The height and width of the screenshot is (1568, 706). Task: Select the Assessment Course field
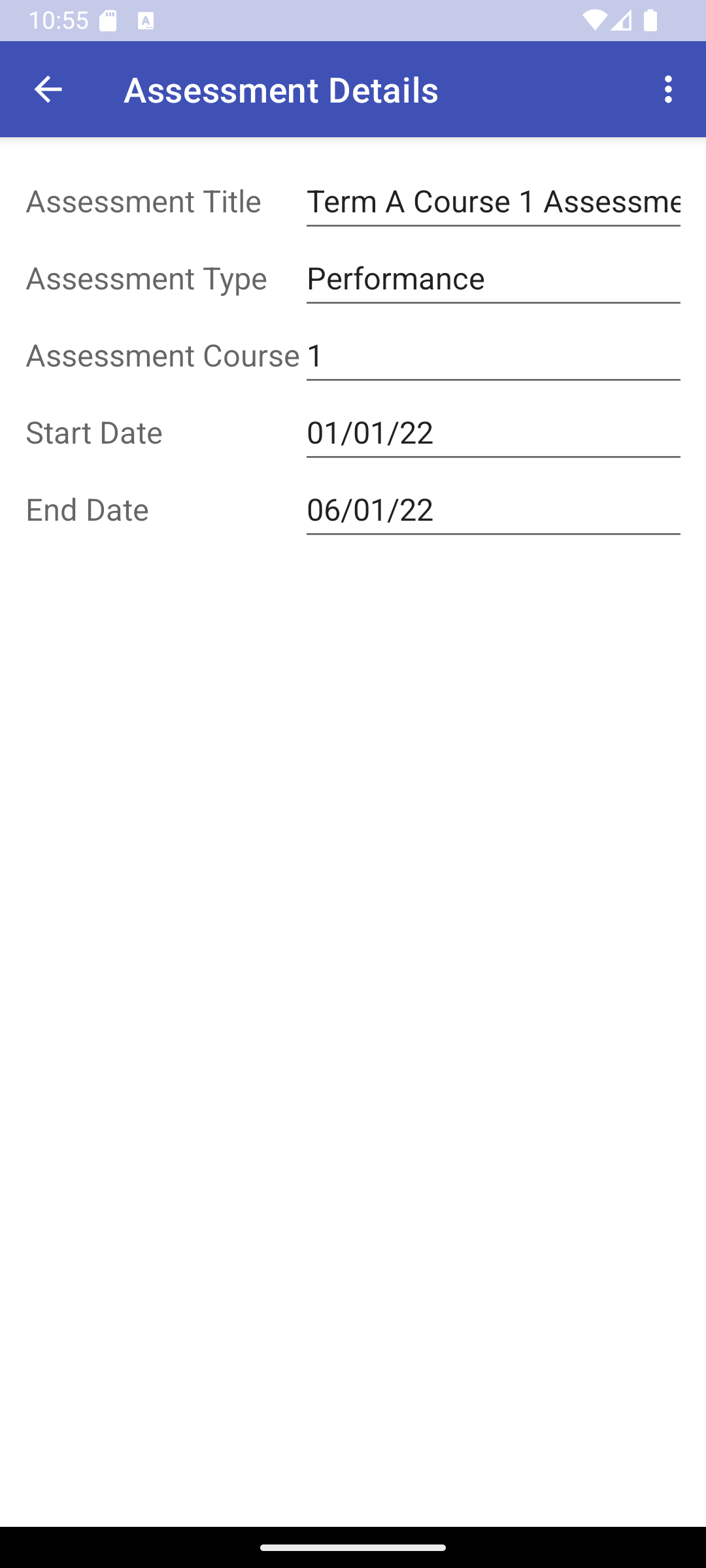point(492,356)
